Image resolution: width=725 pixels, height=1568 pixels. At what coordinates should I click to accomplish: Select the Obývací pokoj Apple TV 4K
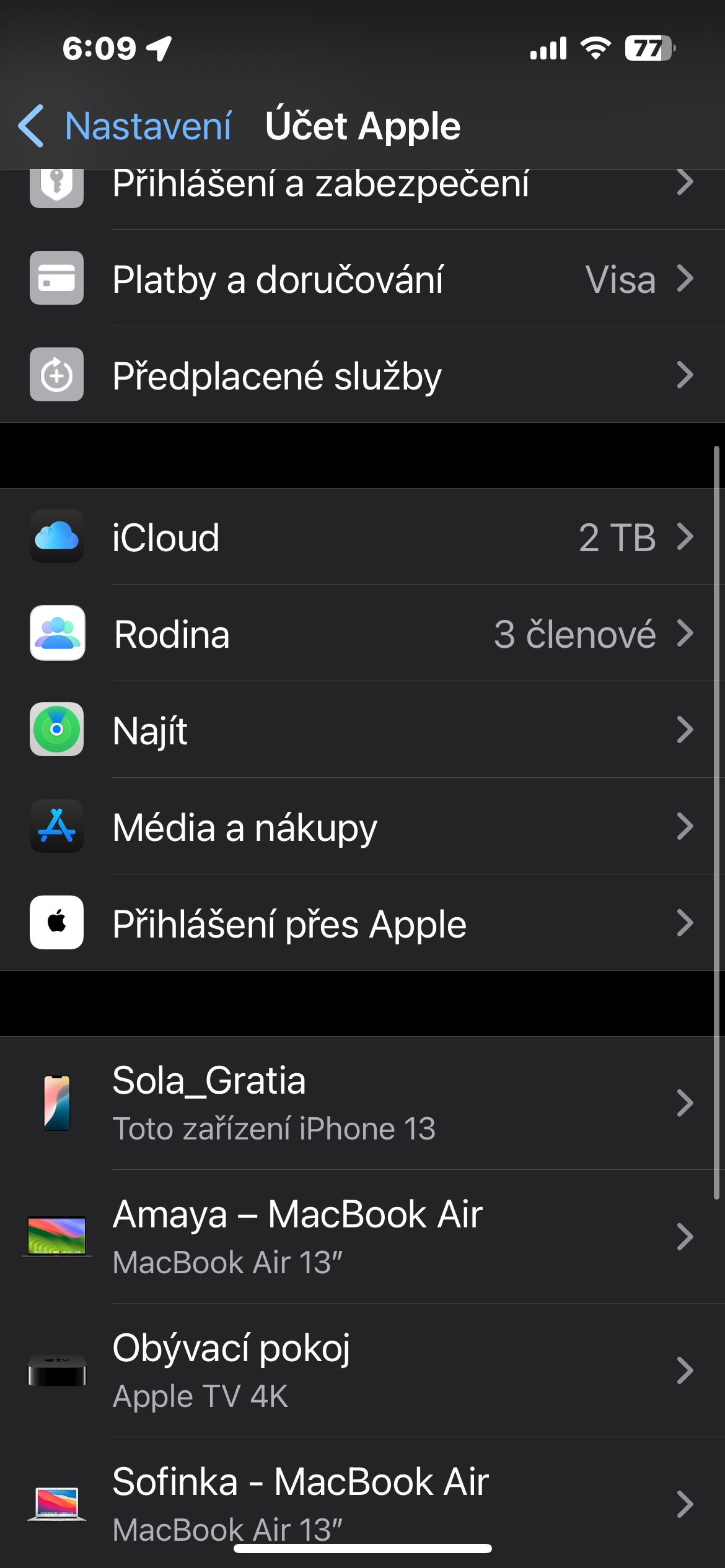pyautogui.click(x=362, y=1370)
